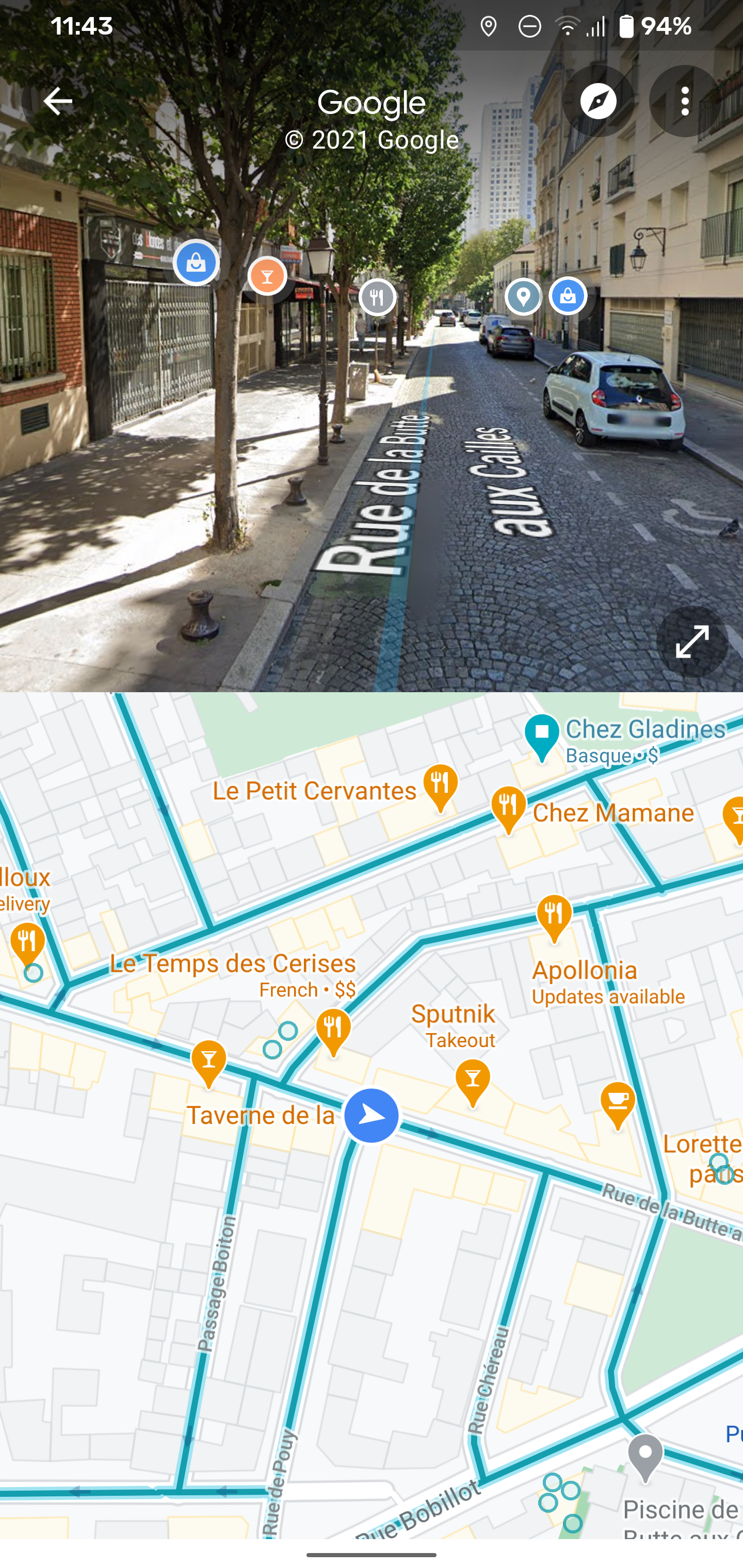Select the gray restaurant fork-and-knife icon in street view
The image size is (743, 1568).
pos(378,297)
